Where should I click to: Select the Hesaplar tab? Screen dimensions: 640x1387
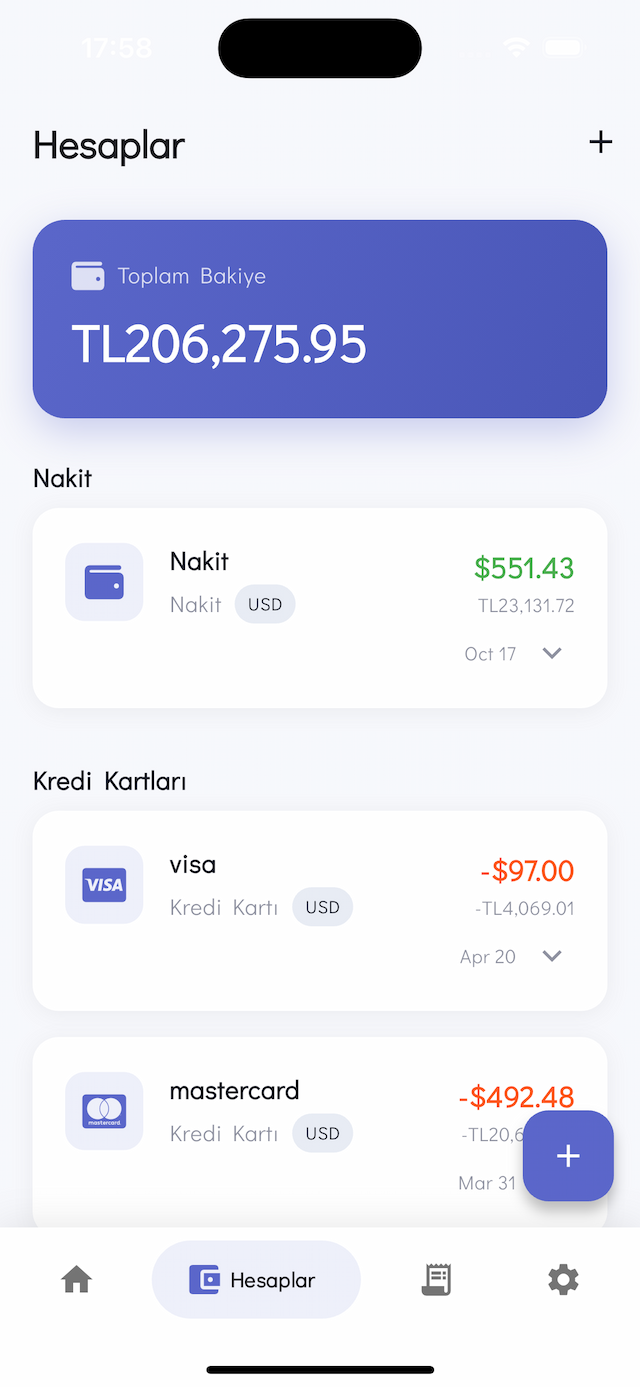point(256,1280)
